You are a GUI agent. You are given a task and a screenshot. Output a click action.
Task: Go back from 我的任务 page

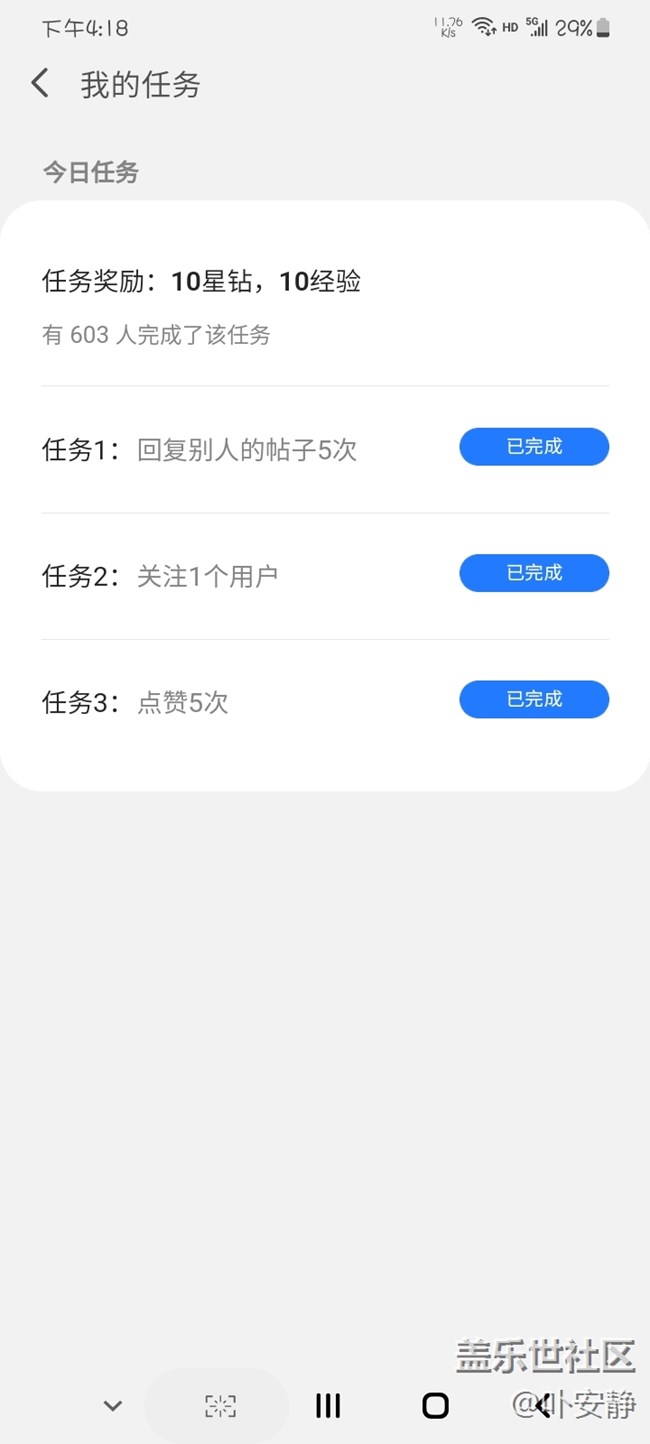(40, 84)
